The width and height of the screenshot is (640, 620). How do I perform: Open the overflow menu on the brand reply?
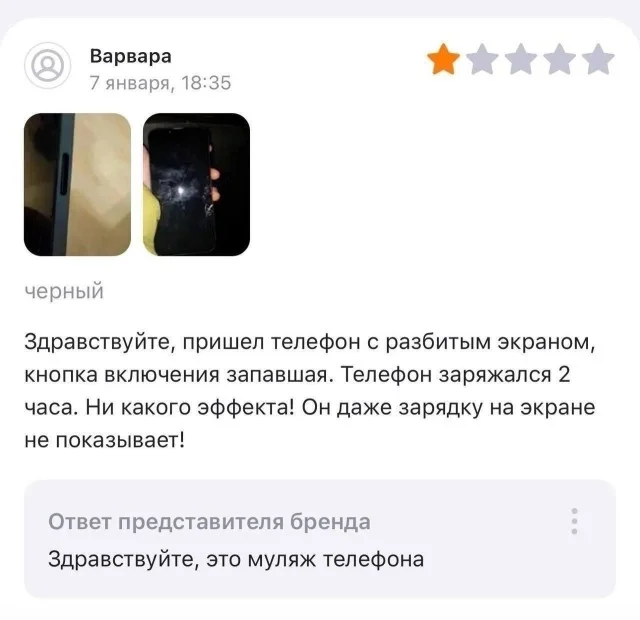tap(574, 522)
